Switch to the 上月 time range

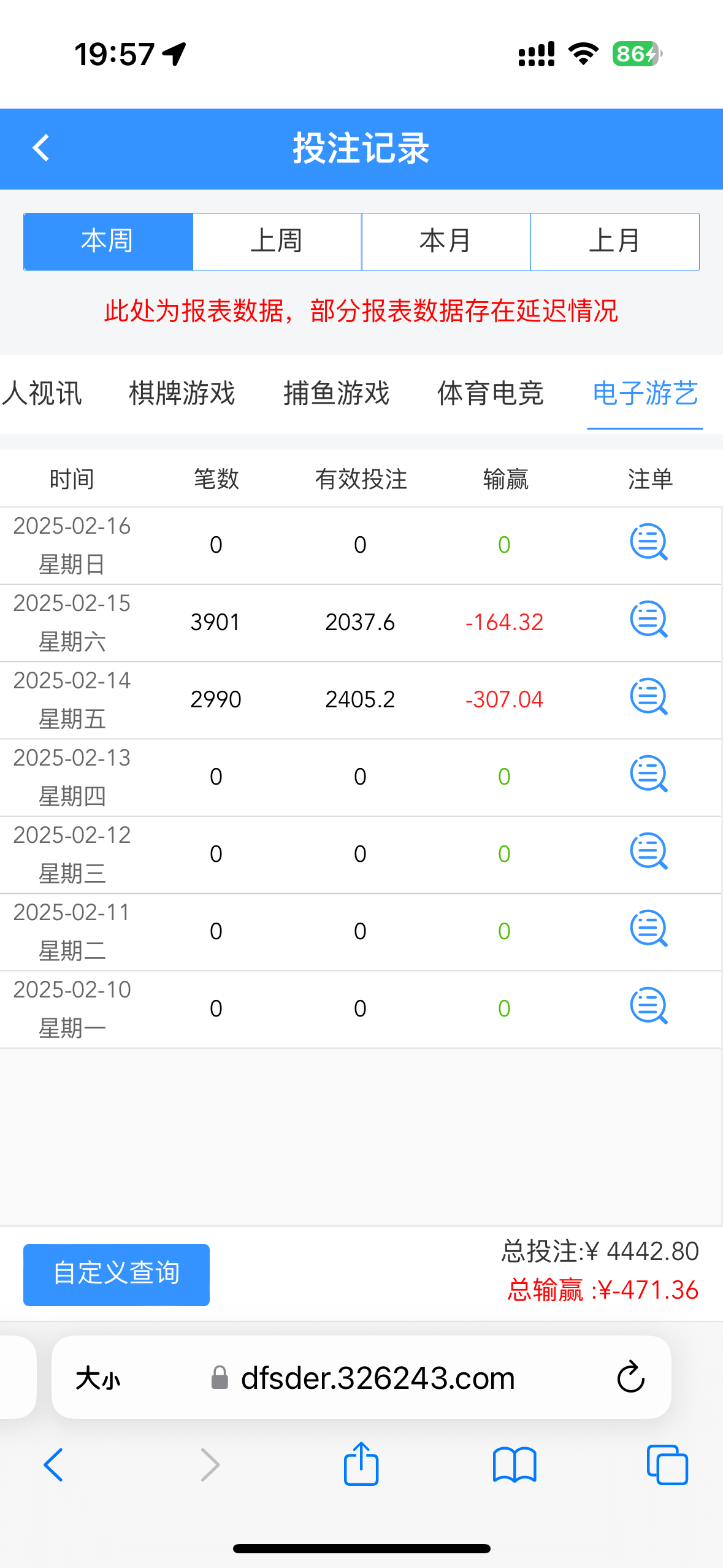614,242
